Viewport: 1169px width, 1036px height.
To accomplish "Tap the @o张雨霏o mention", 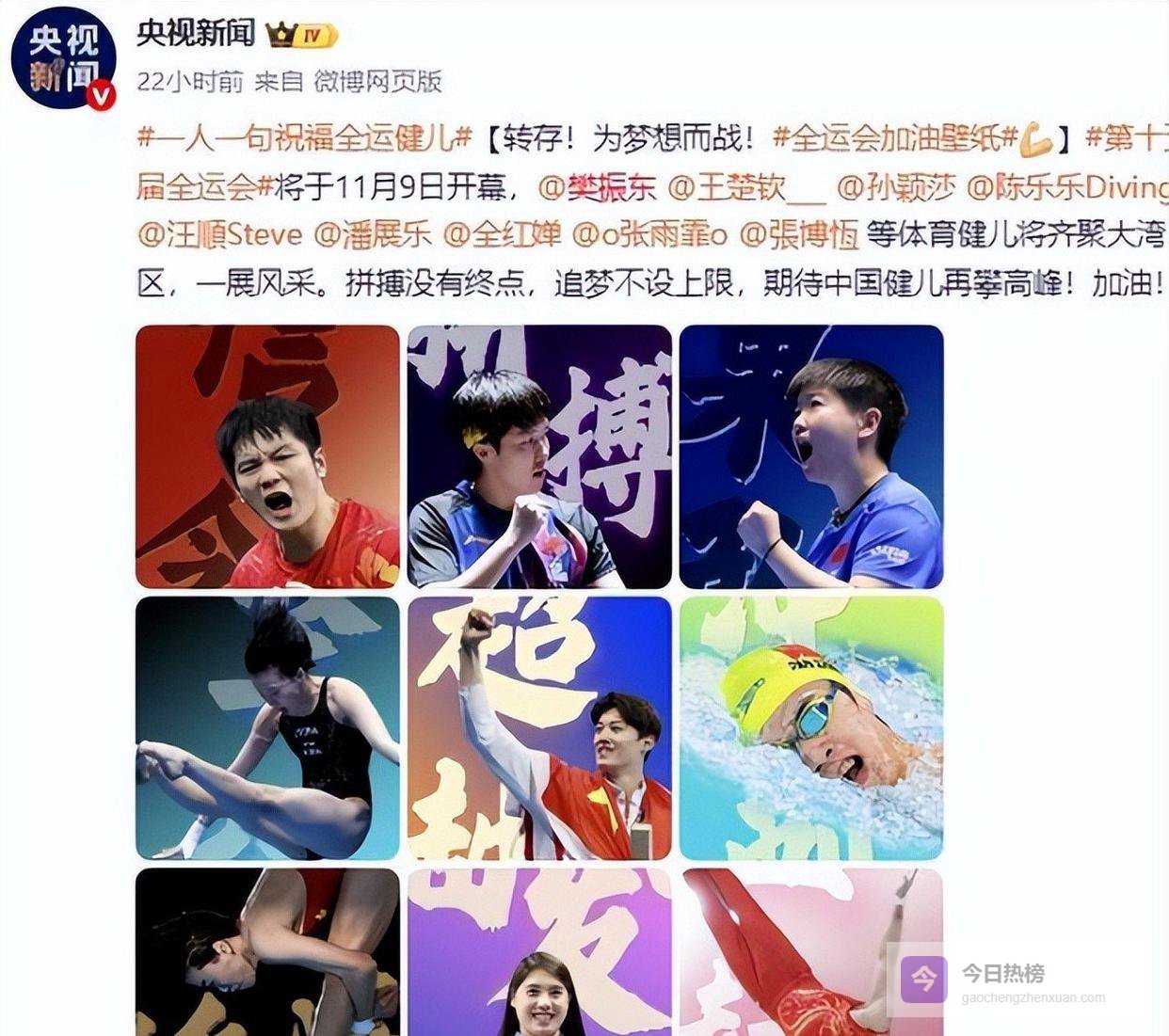I will tap(649, 234).
